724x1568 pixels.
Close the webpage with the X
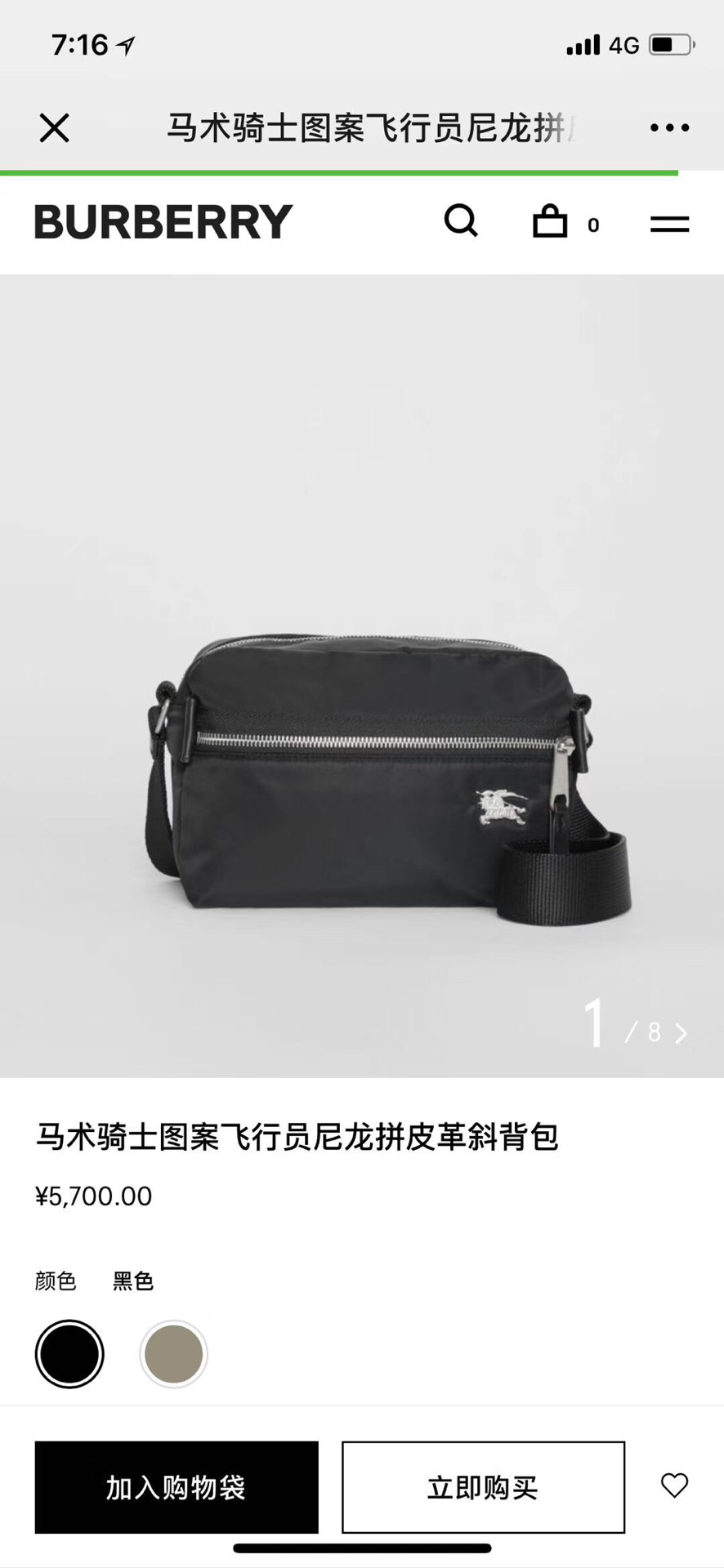pyautogui.click(x=55, y=128)
